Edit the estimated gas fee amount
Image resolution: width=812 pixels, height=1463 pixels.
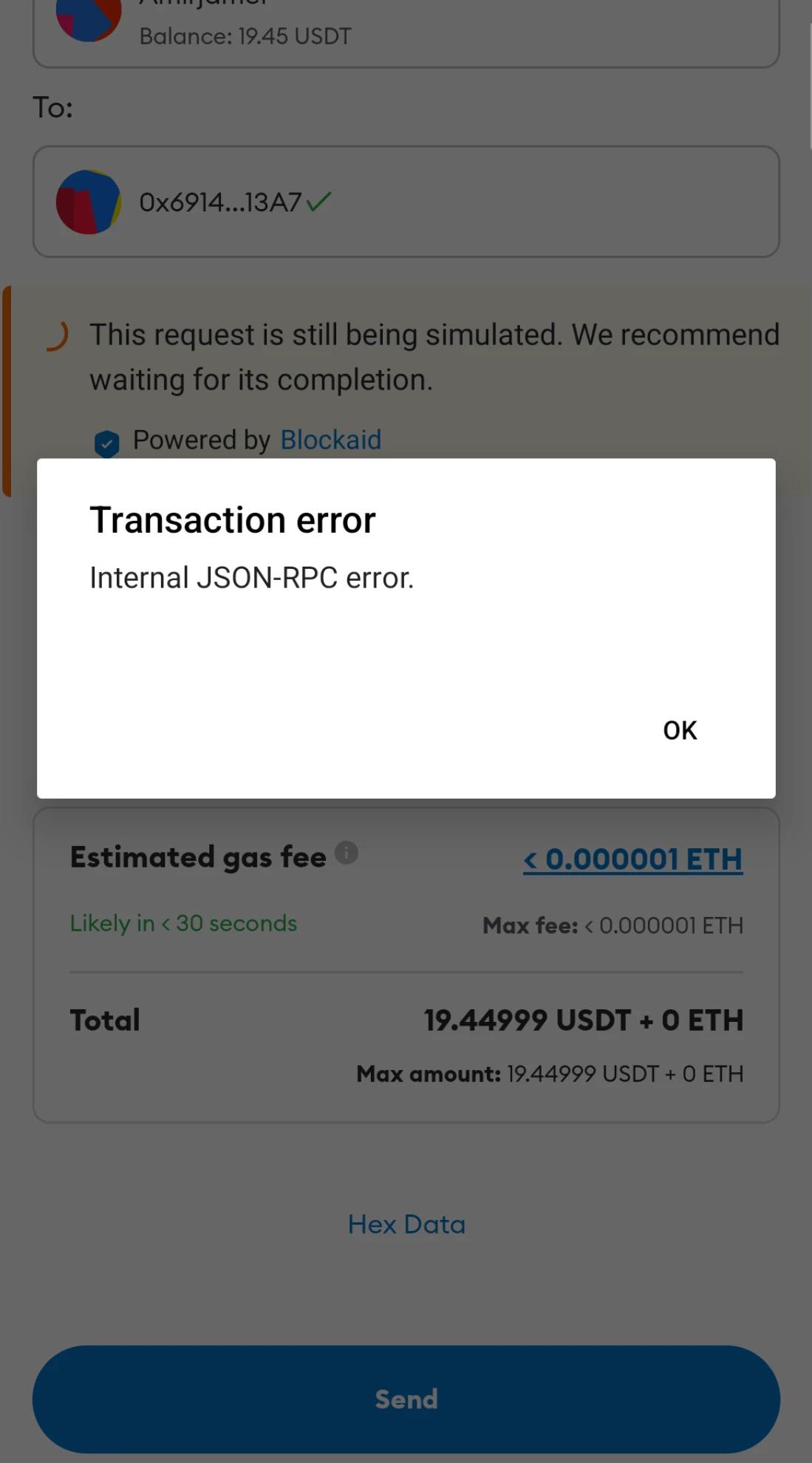click(x=632, y=859)
